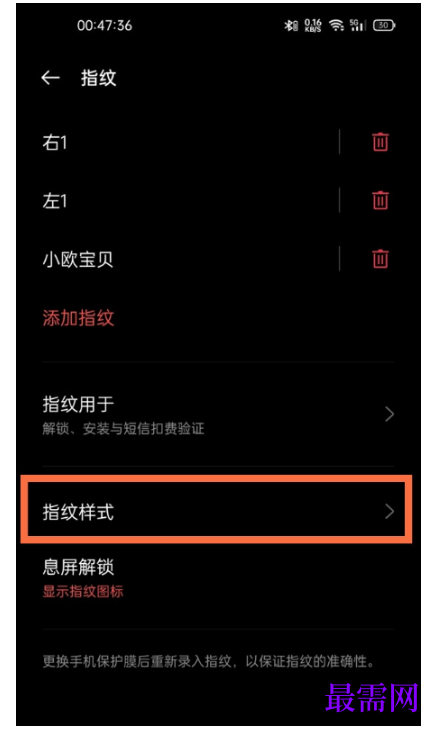Viewport: 437px width, 729px height.
Task: Open the 左1 fingerprint entry
Action: click(191, 201)
